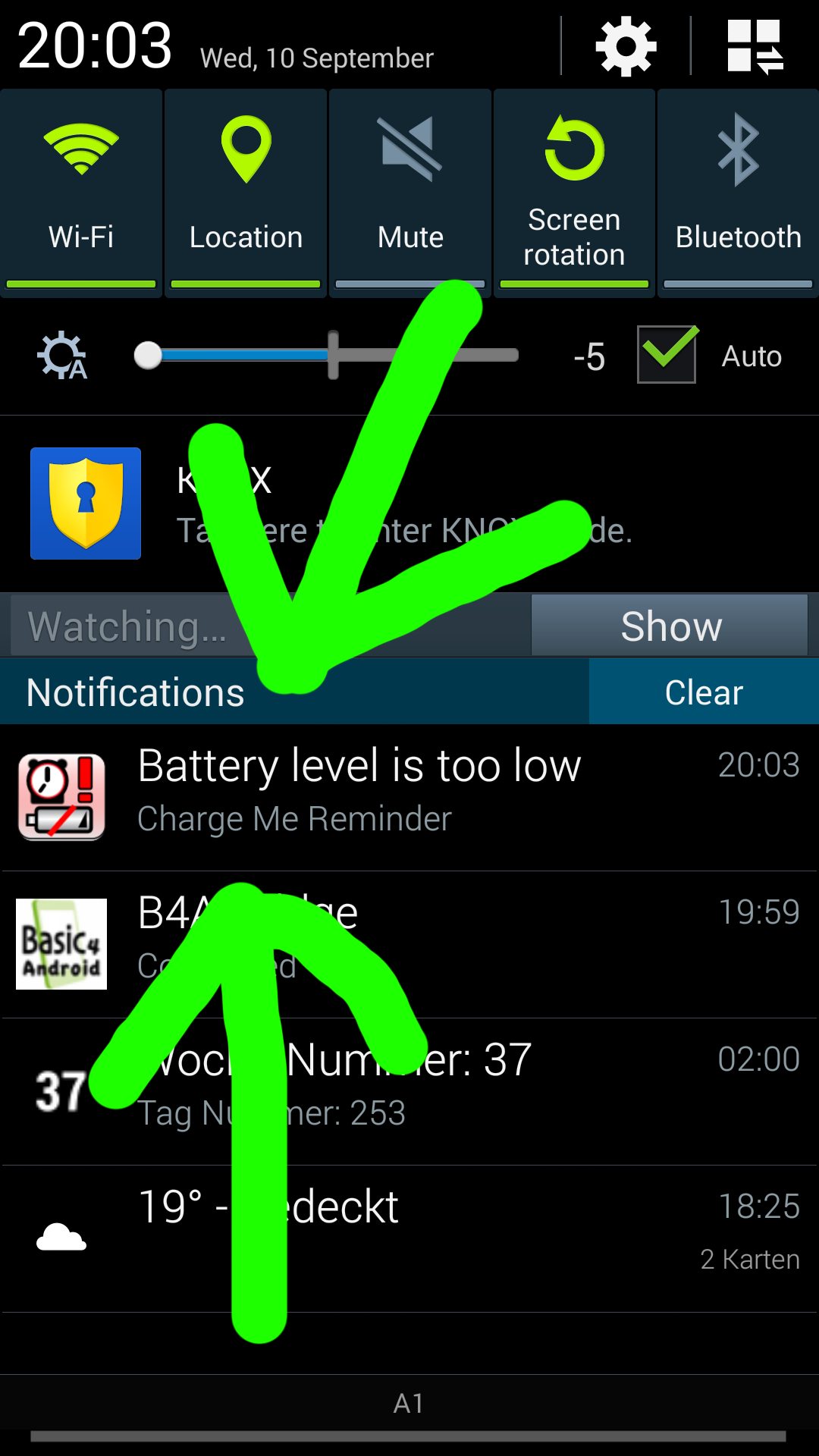This screenshot has width=819, height=1456.
Task: Expand the full quick settings grid
Action: [755, 47]
